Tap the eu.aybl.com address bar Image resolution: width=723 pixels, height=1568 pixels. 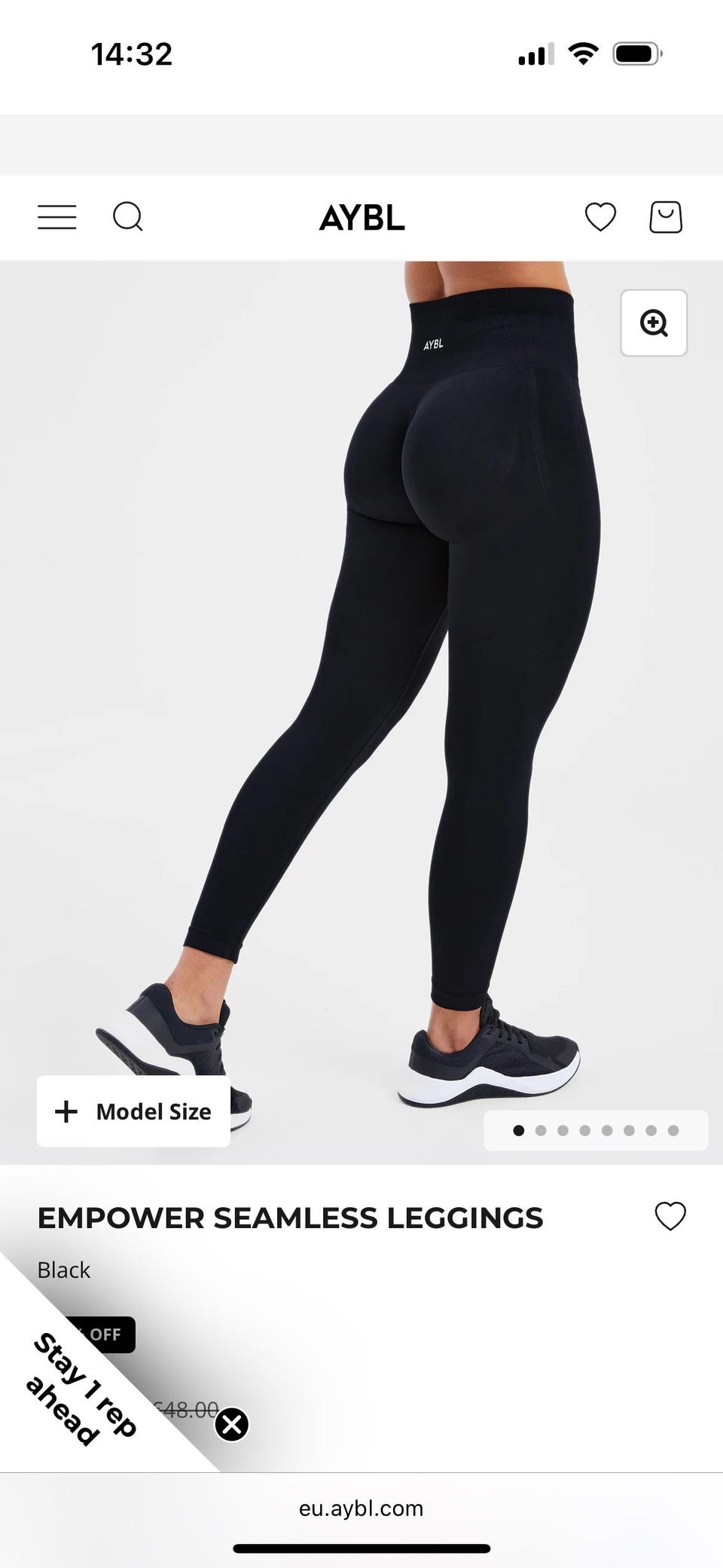tap(361, 1508)
